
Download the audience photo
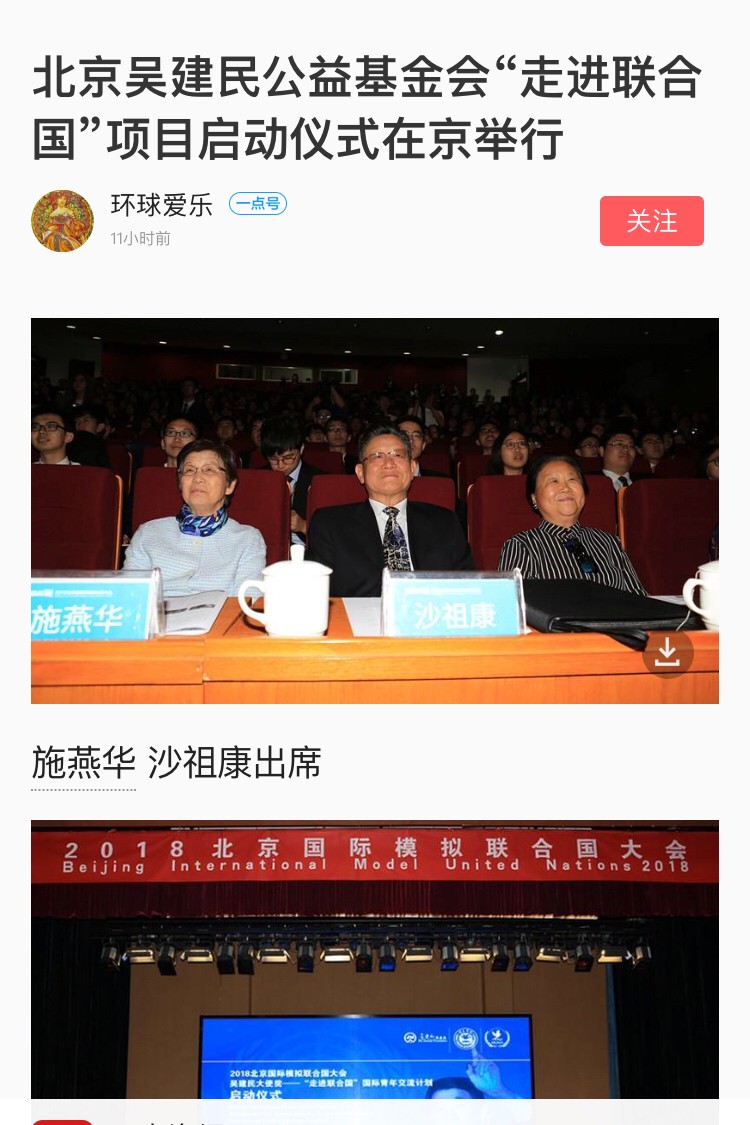tap(667, 653)
